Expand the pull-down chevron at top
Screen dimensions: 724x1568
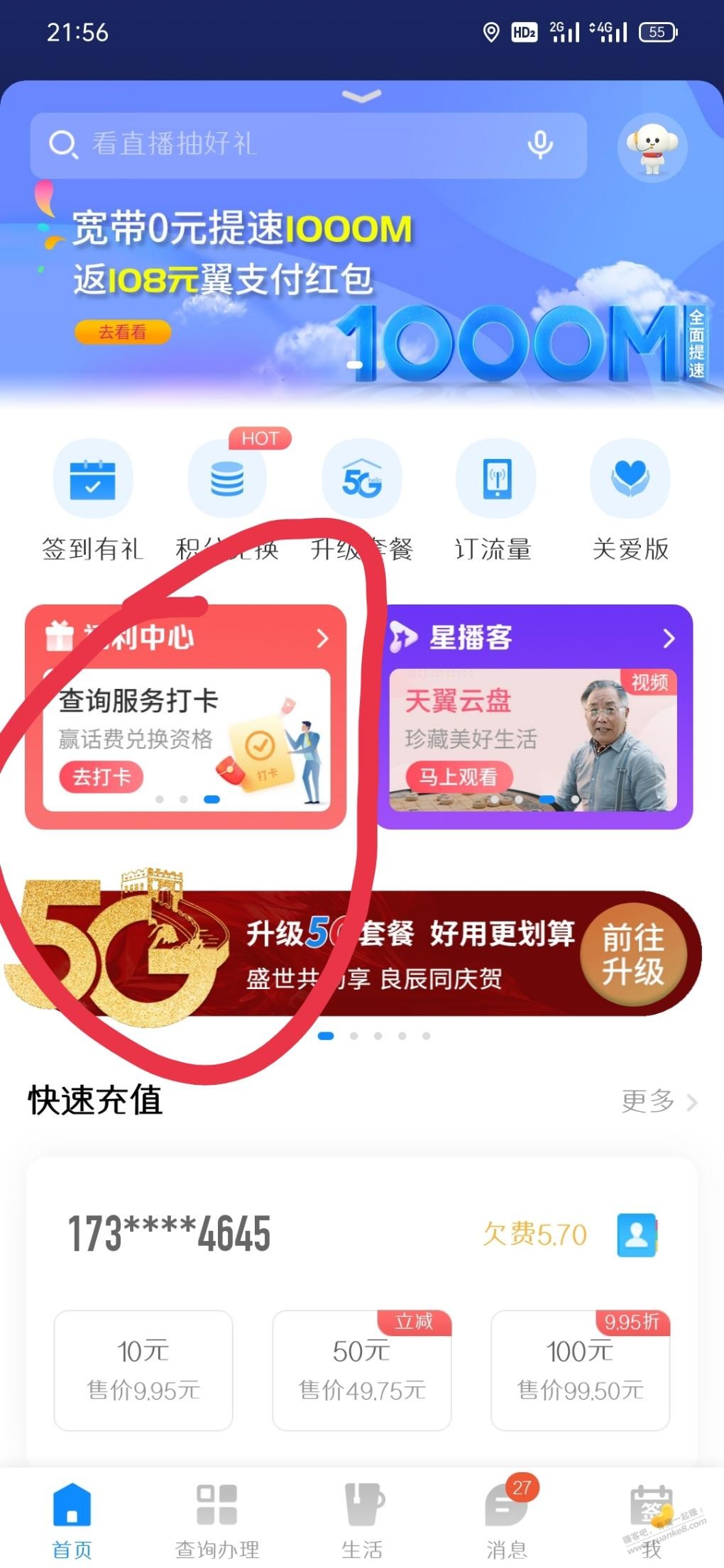362,95
